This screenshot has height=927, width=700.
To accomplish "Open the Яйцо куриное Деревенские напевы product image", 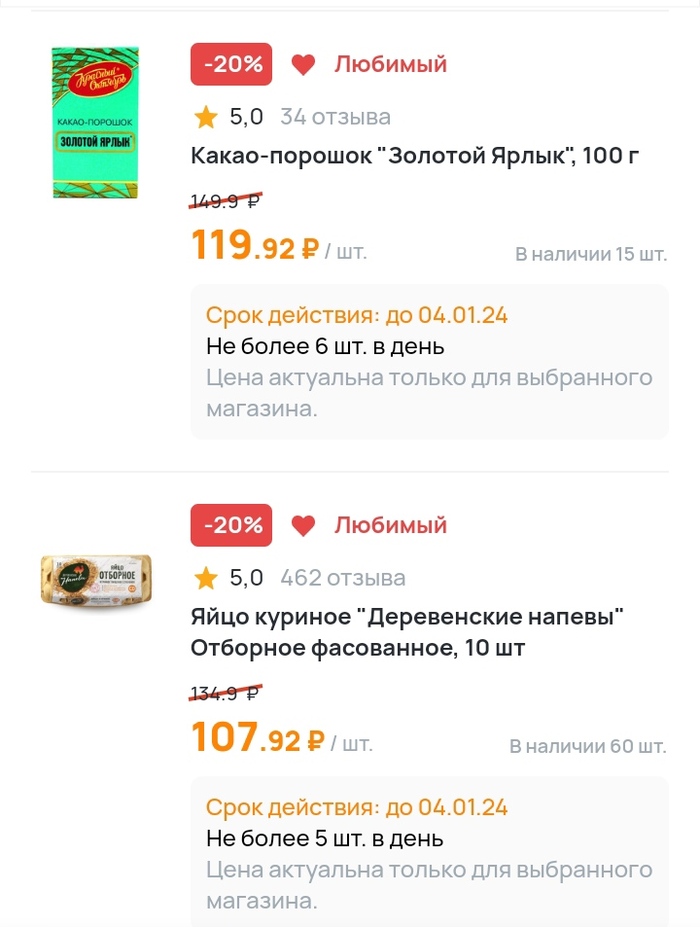I will 96,582.
